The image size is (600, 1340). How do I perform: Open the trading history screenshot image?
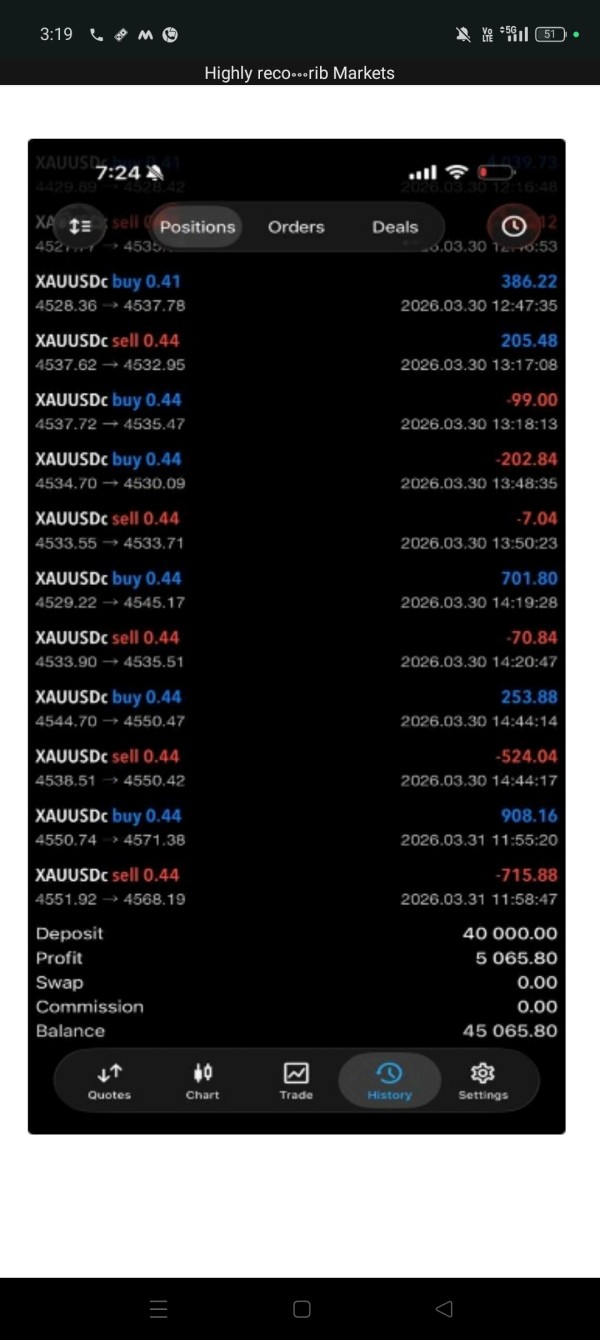297,636
